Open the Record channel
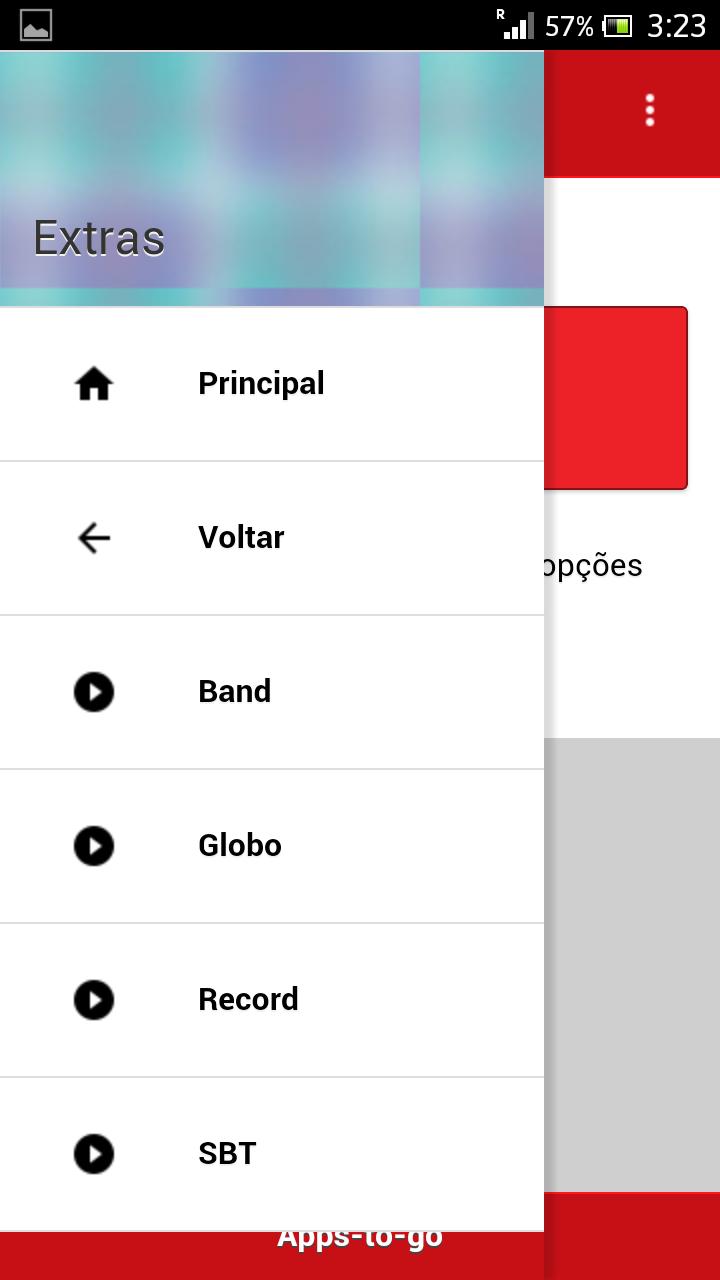The width and height of the screenshot is (720, 1280). (248, 1000)
